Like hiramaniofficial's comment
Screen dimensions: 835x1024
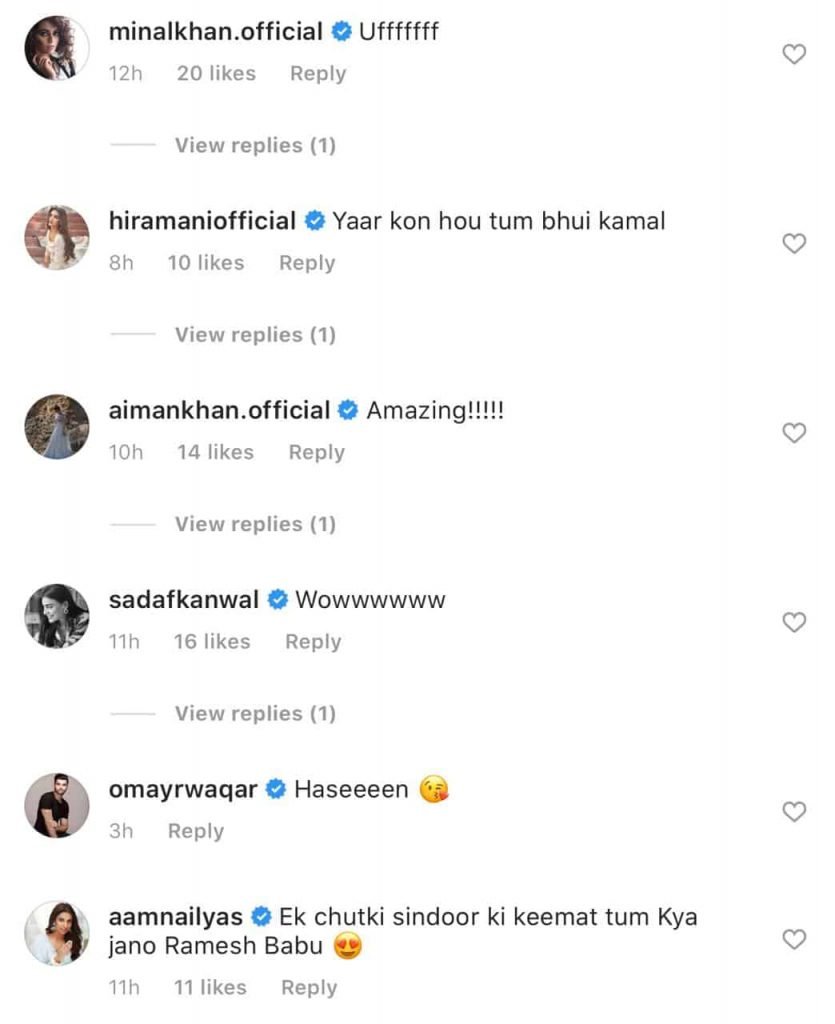(x=793, y=243)
